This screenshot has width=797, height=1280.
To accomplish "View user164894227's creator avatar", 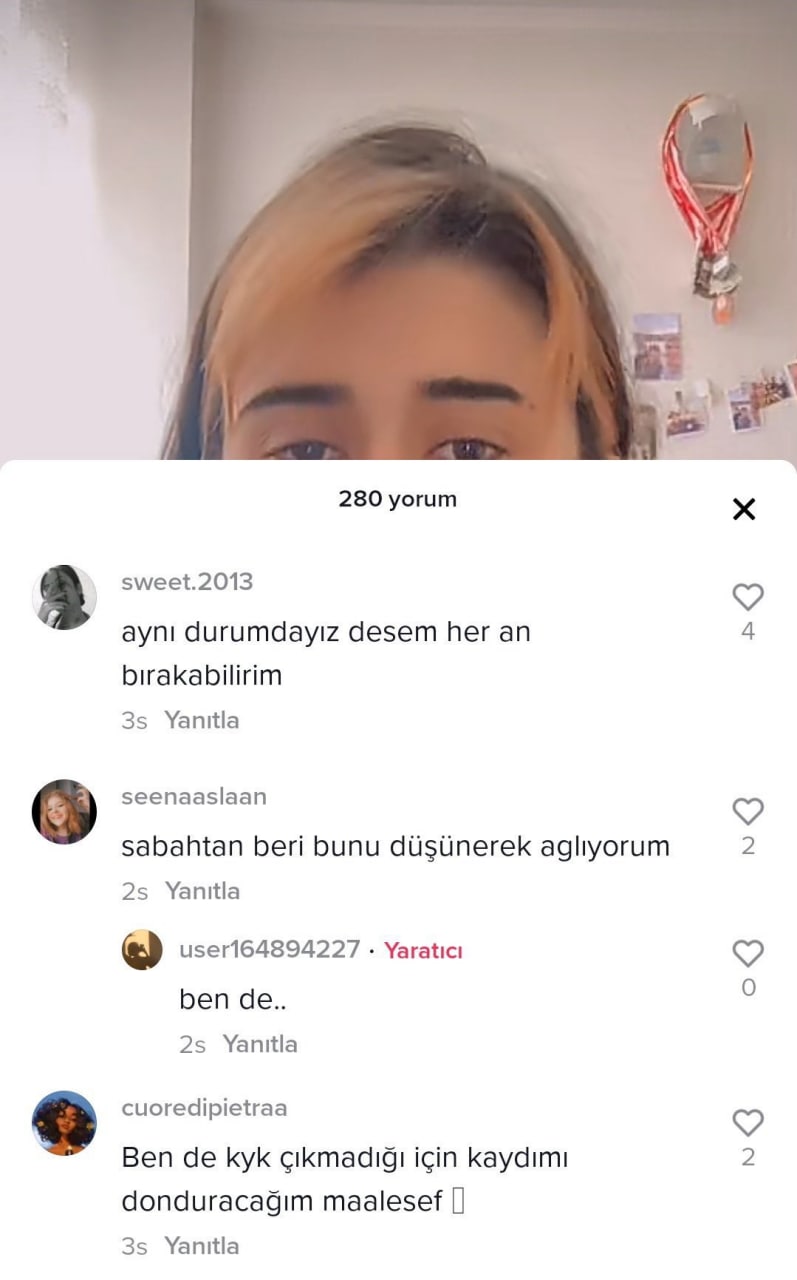I will [142, 950].
